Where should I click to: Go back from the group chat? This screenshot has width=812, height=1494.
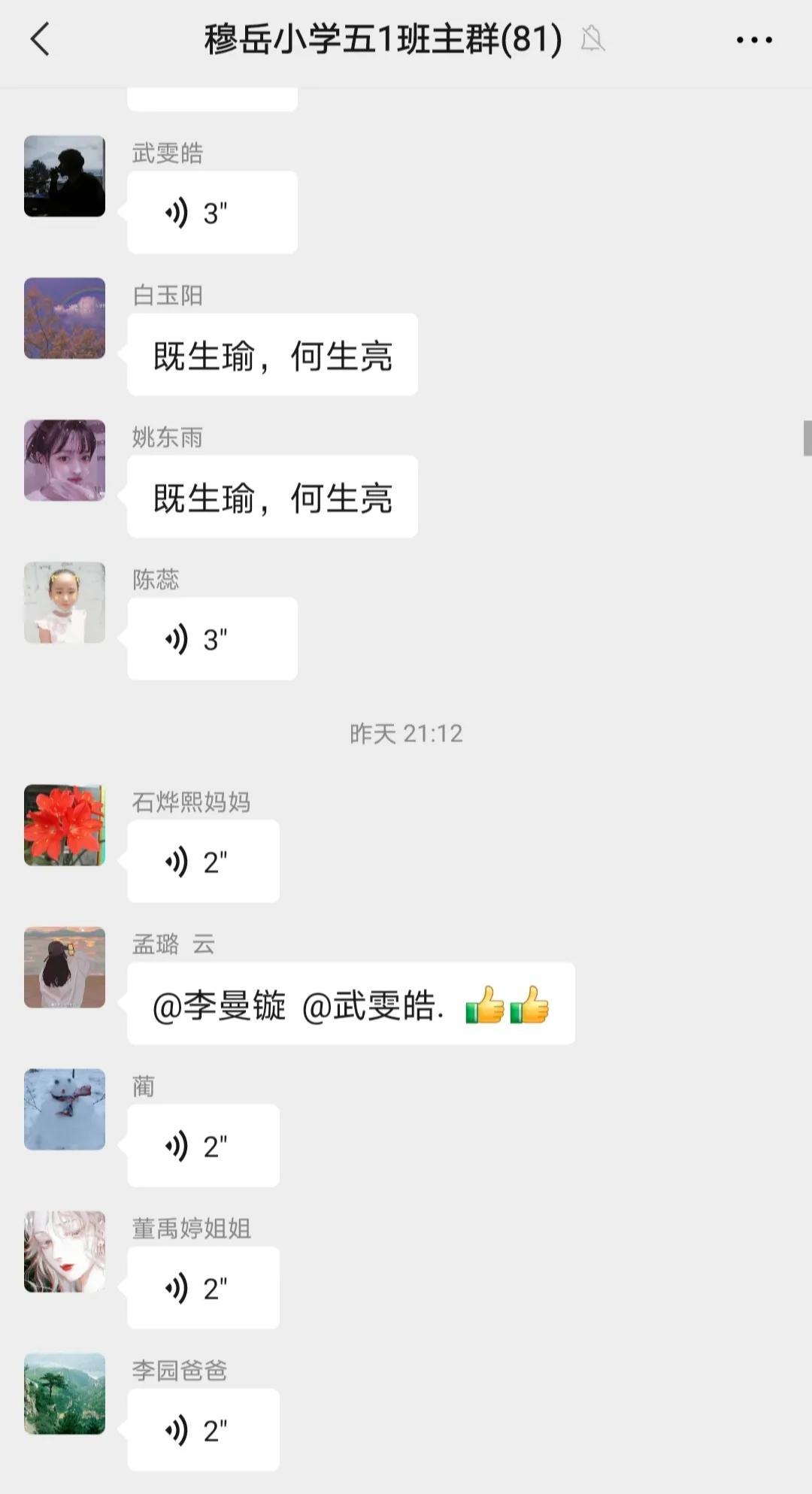click(x=41, y=39)
